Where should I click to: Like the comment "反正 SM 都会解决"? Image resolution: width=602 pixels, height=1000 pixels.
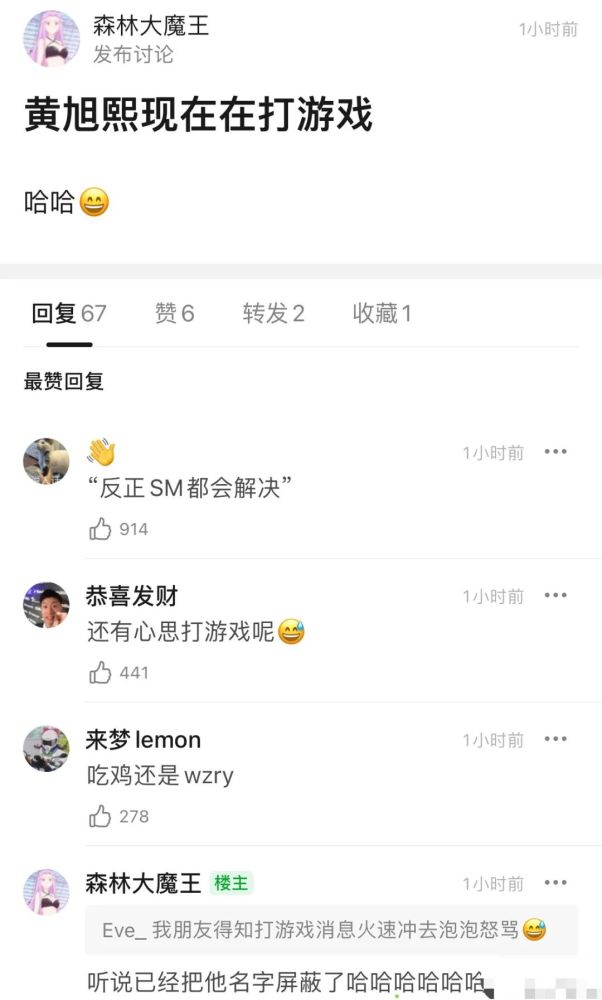point(100,529)
